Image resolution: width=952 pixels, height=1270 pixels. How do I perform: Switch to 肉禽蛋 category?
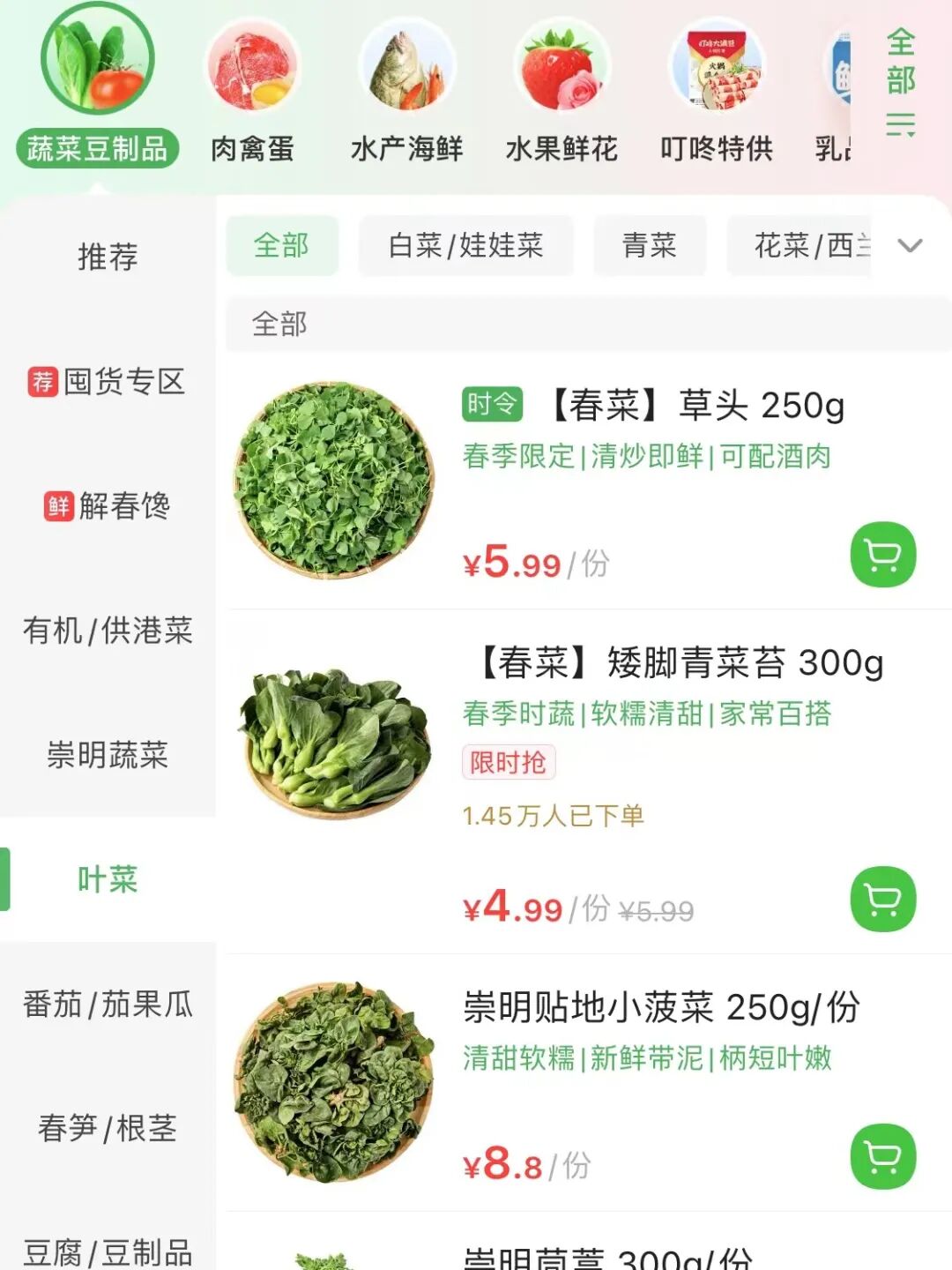point(252,88)
